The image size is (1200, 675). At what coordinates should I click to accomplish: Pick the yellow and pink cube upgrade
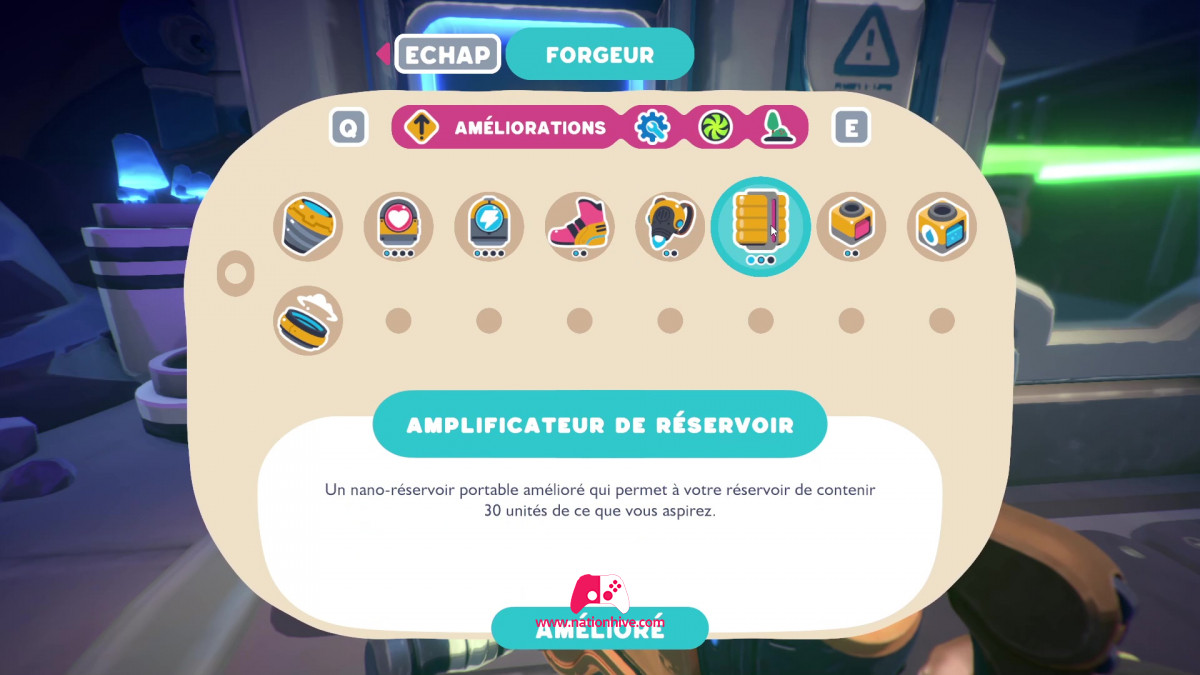851,226
